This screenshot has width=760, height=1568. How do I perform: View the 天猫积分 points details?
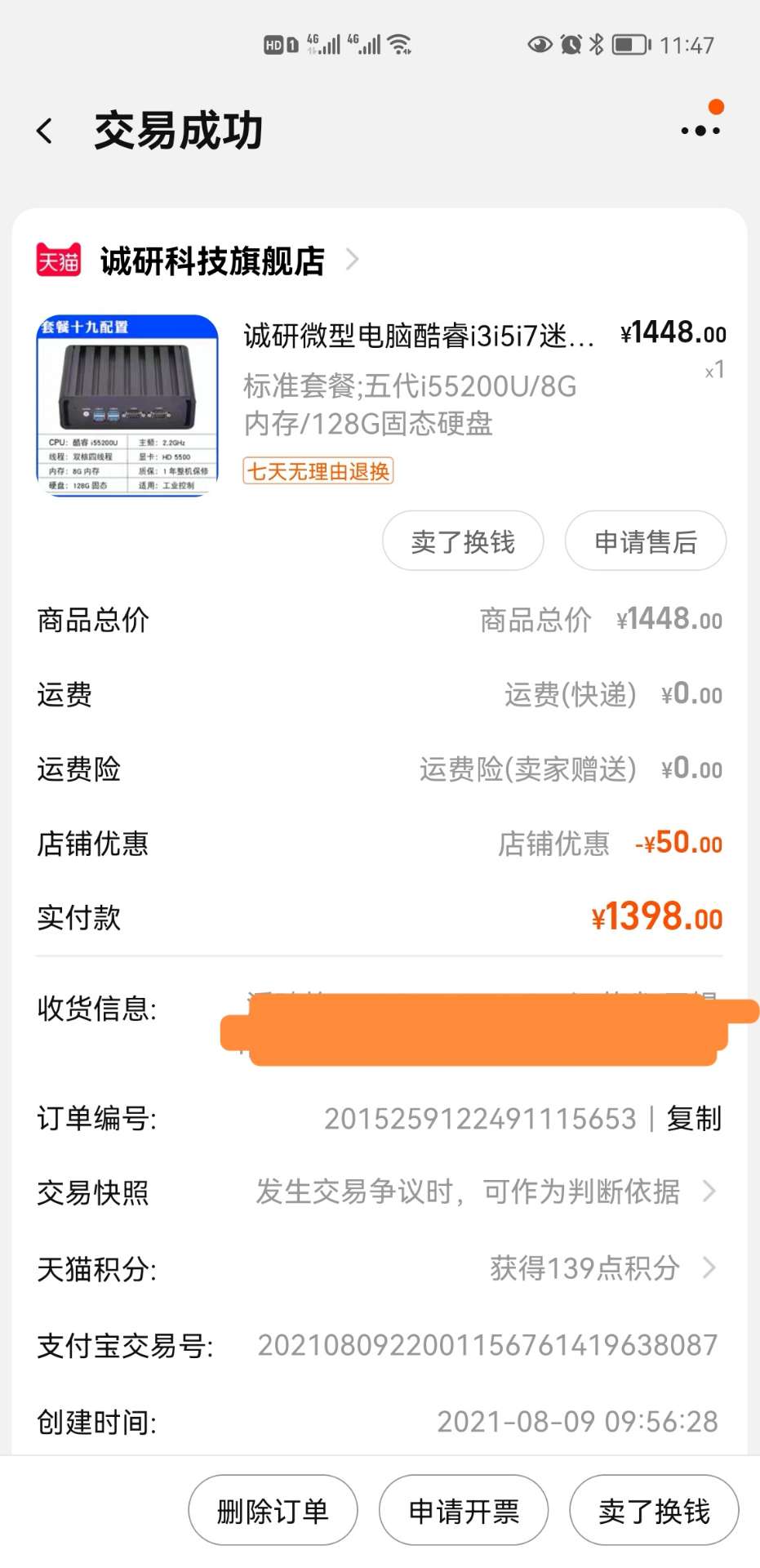pos(601,1268)
